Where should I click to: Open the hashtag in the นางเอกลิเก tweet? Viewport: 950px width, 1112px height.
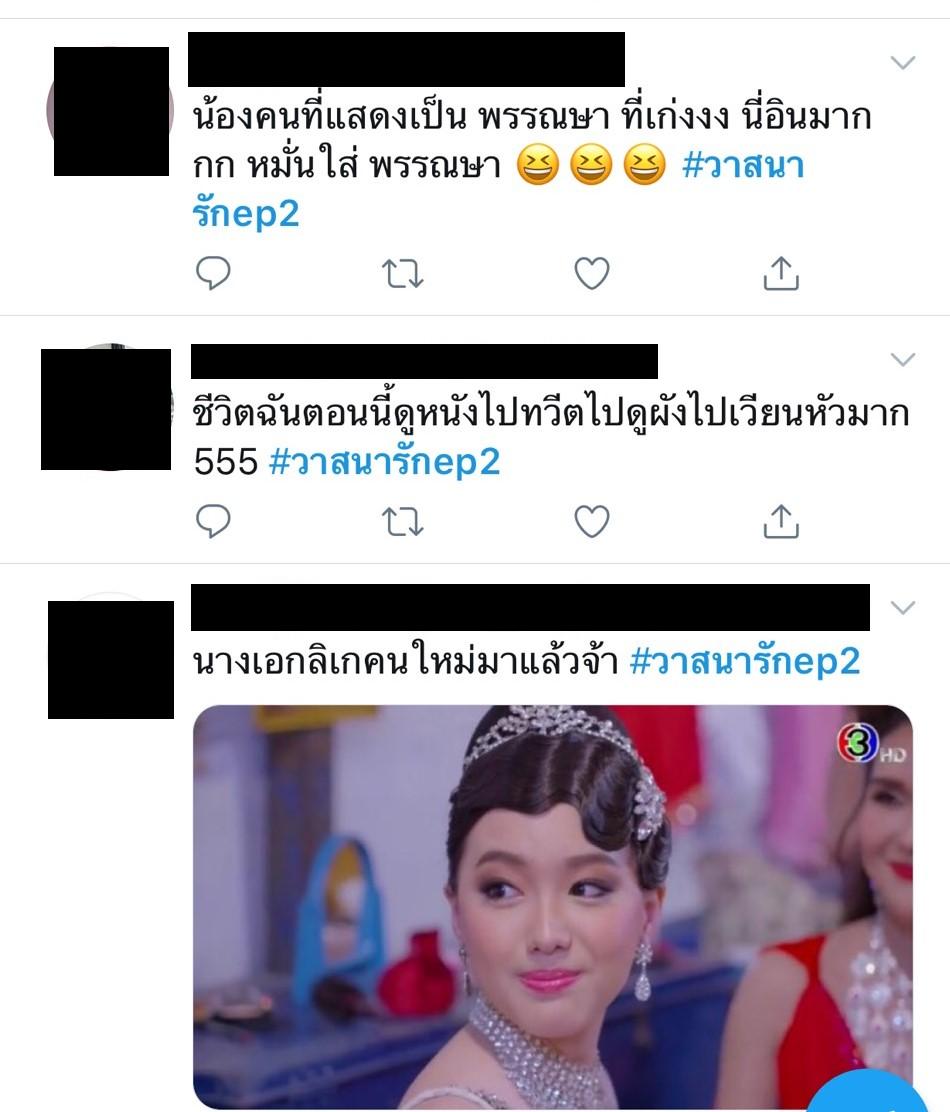point(745,662)
